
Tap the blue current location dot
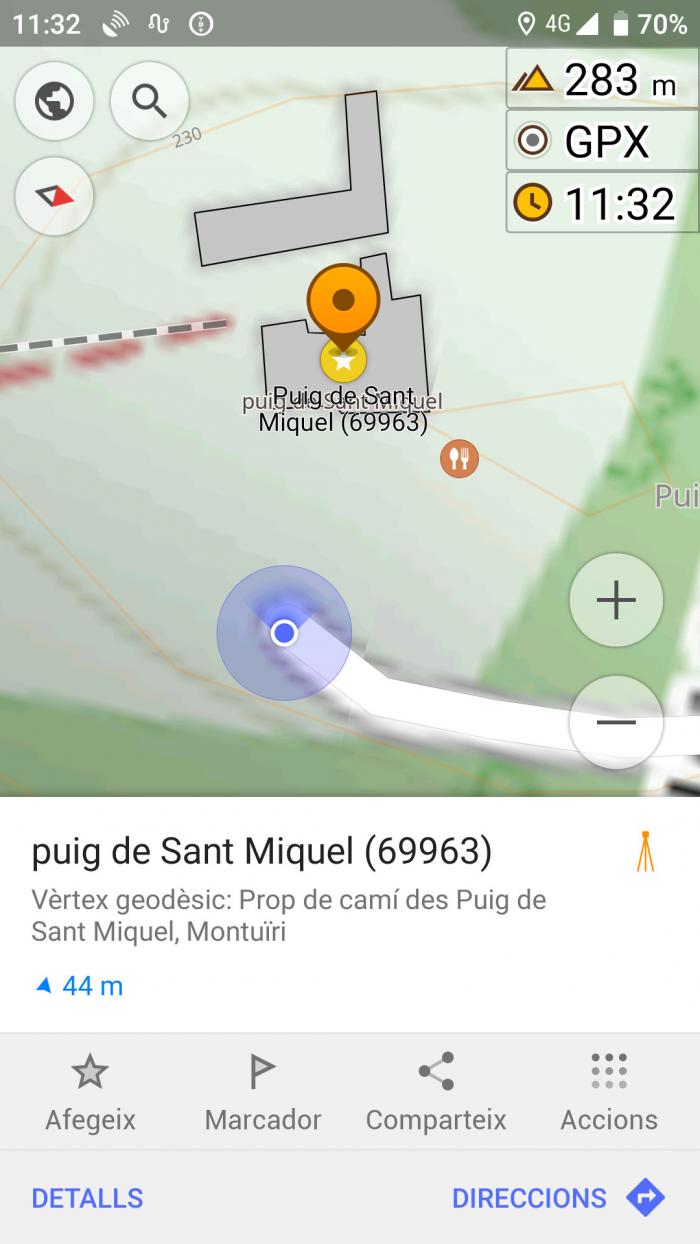pyautogui.click(x=284, y=633)
